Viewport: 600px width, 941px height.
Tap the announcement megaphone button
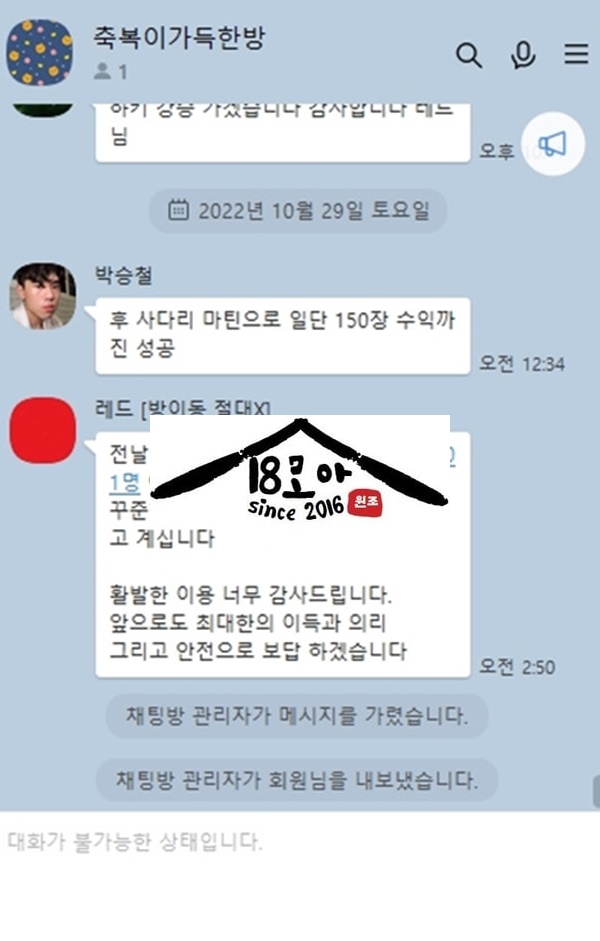pyautogui.click(x=553, y=145)
